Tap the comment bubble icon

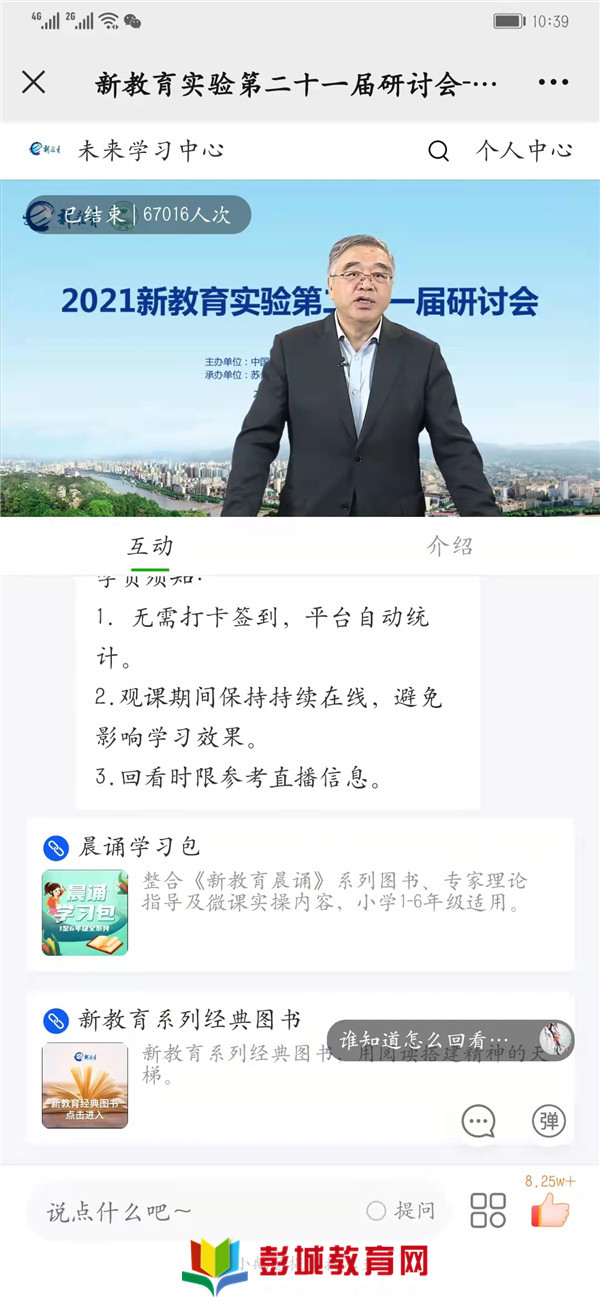pyautogui.click(x=479, y=1120)
